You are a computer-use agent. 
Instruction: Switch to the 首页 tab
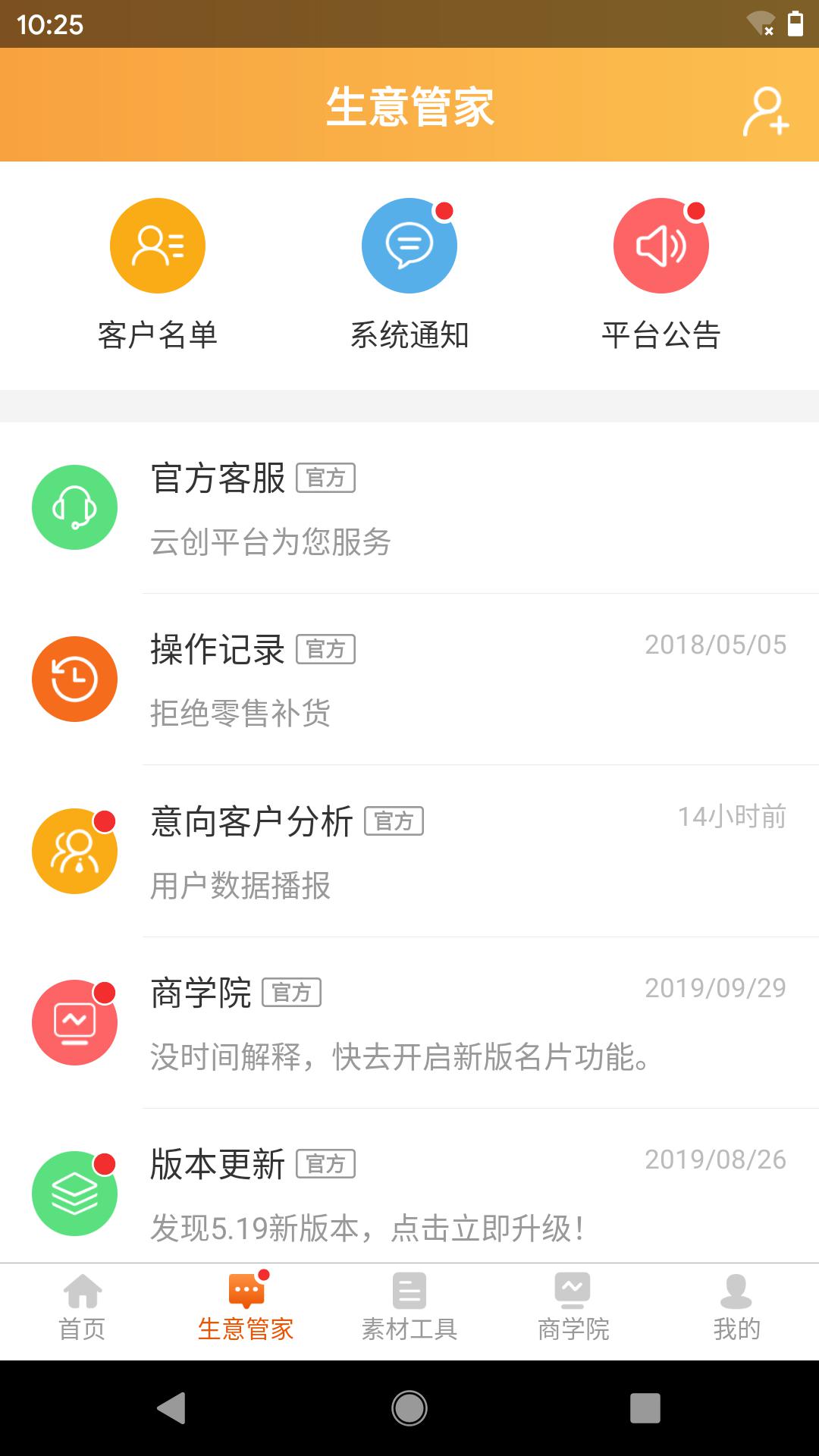click(x=82, y=1307)
